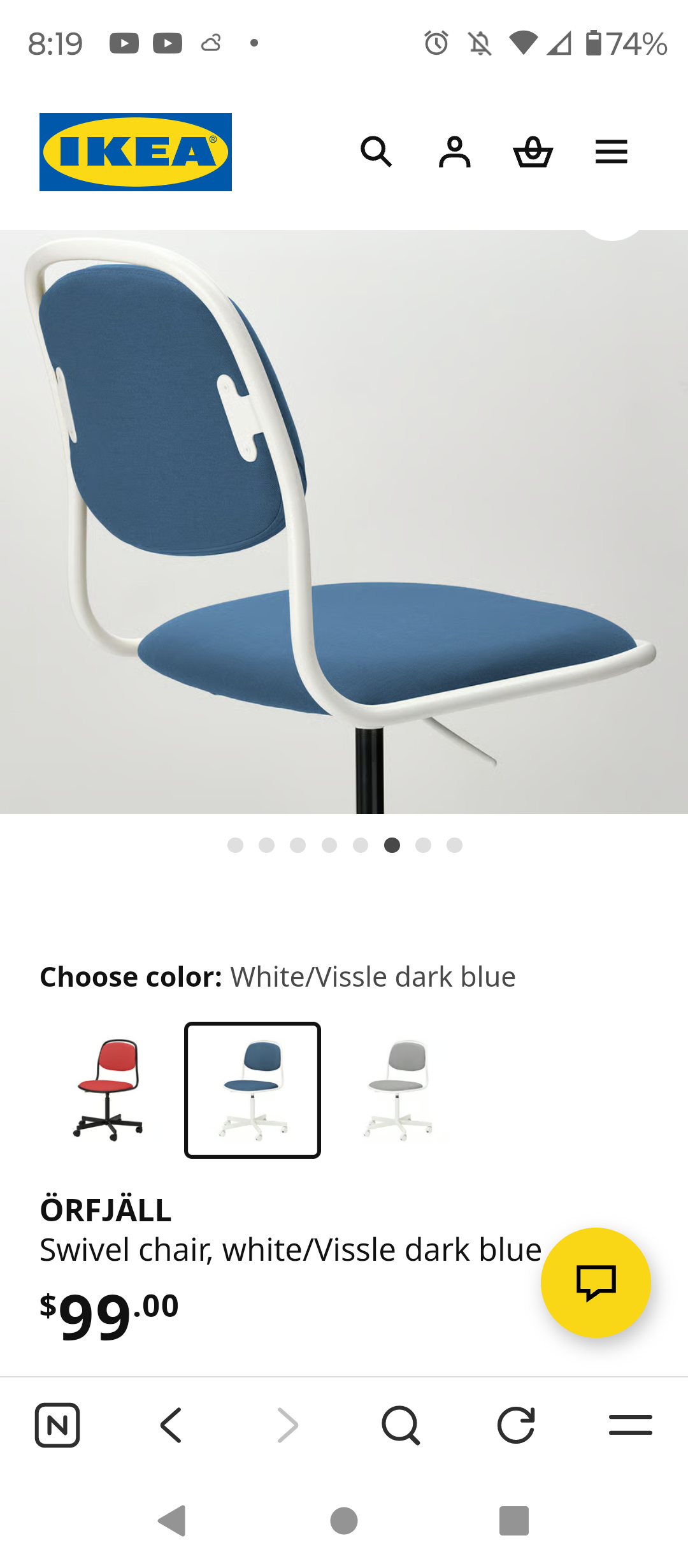Select the dark blue chair color option

[x=252, y=1090]
